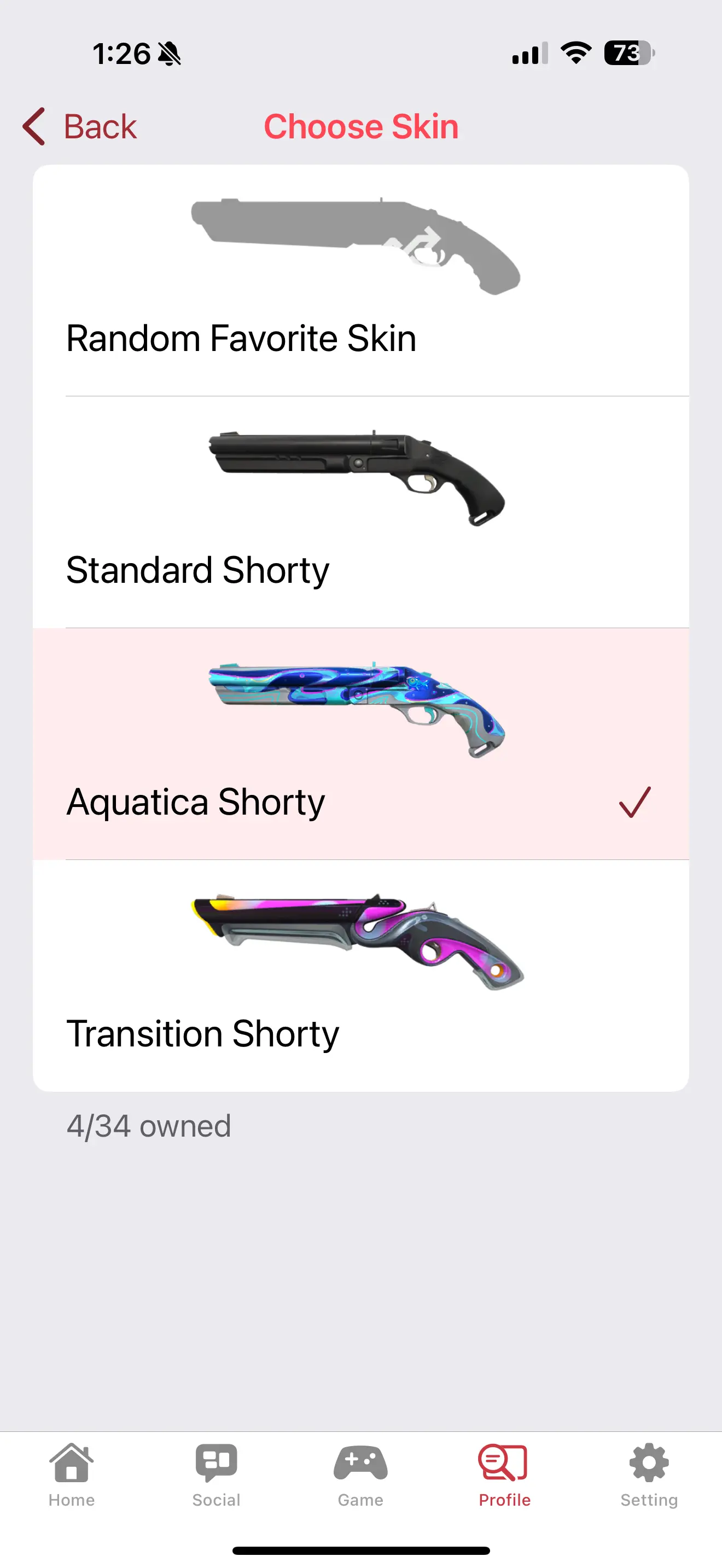
Task: Go to the Setting tab
Action: [x=649, y=1473]
